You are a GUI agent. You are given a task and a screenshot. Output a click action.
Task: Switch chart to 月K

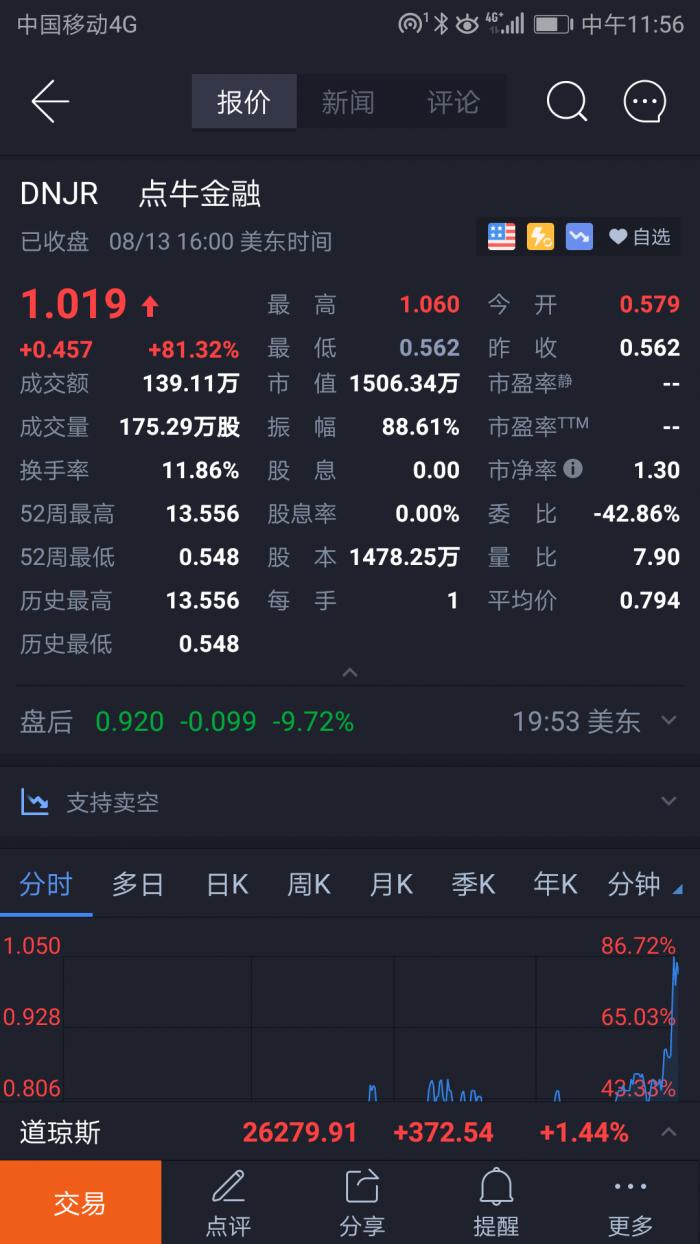[391, 884]
